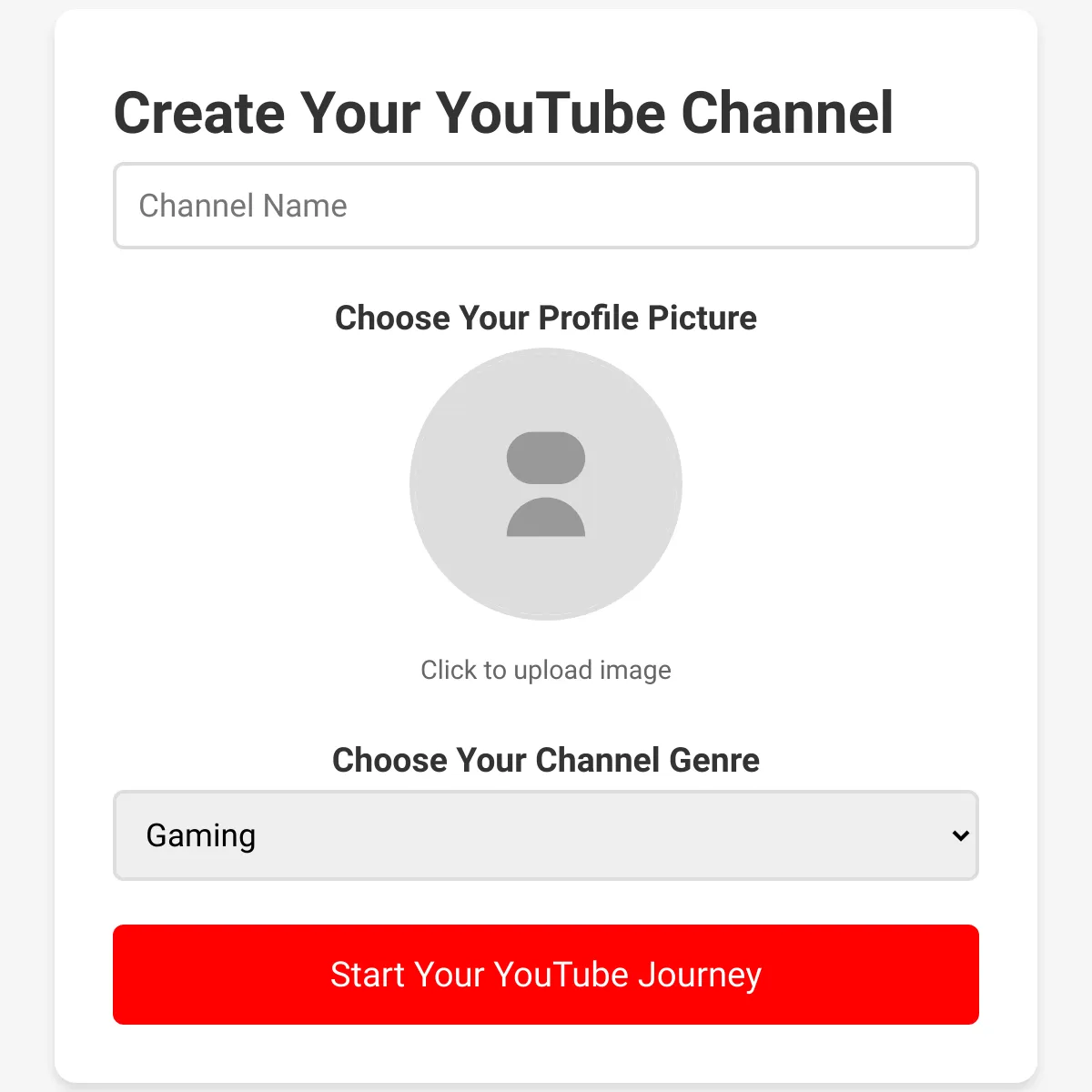Focus the Channel Name text field
Image resolution: width=1092 pixels, height=1092 pixels.
click(546, 206)
